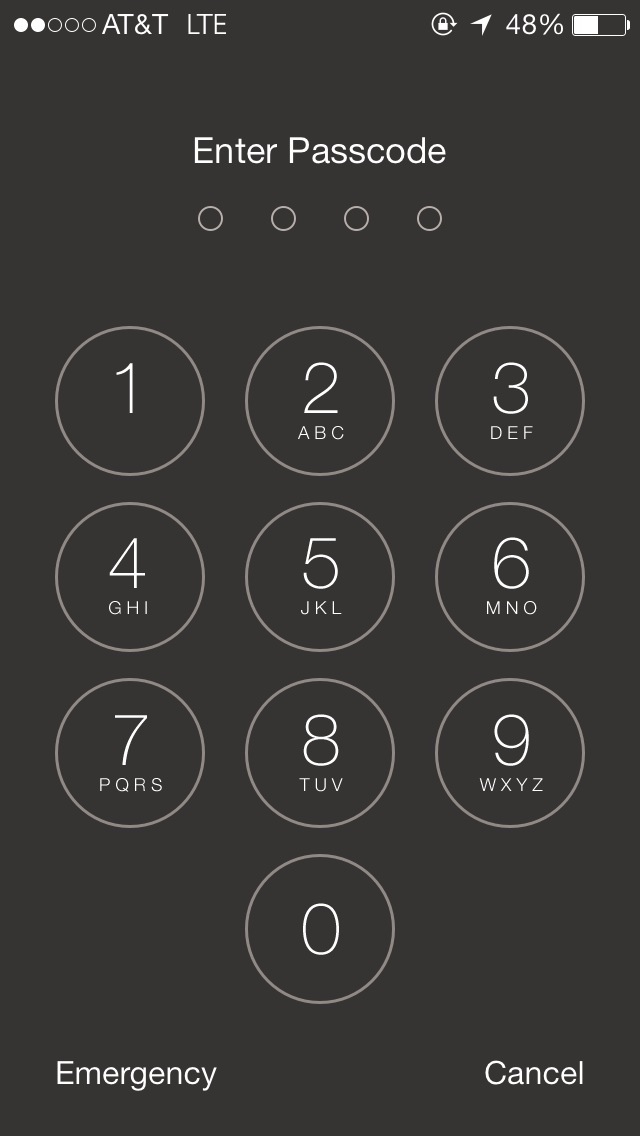Image resolution: width=640 pixels, height=1136 pixels.
Task: Cancel passcode entry
Action: point(534,1073)
